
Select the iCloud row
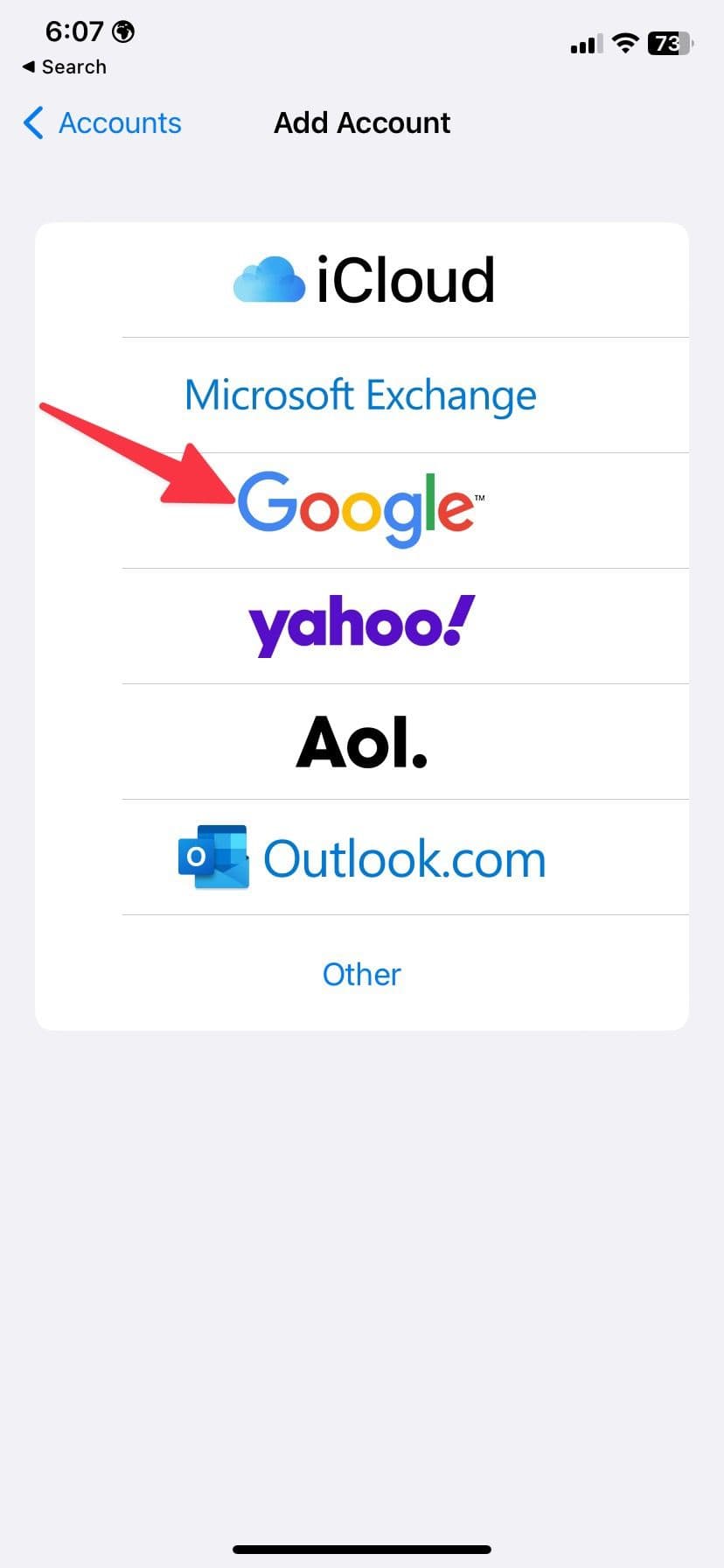[x=361, y=278]
